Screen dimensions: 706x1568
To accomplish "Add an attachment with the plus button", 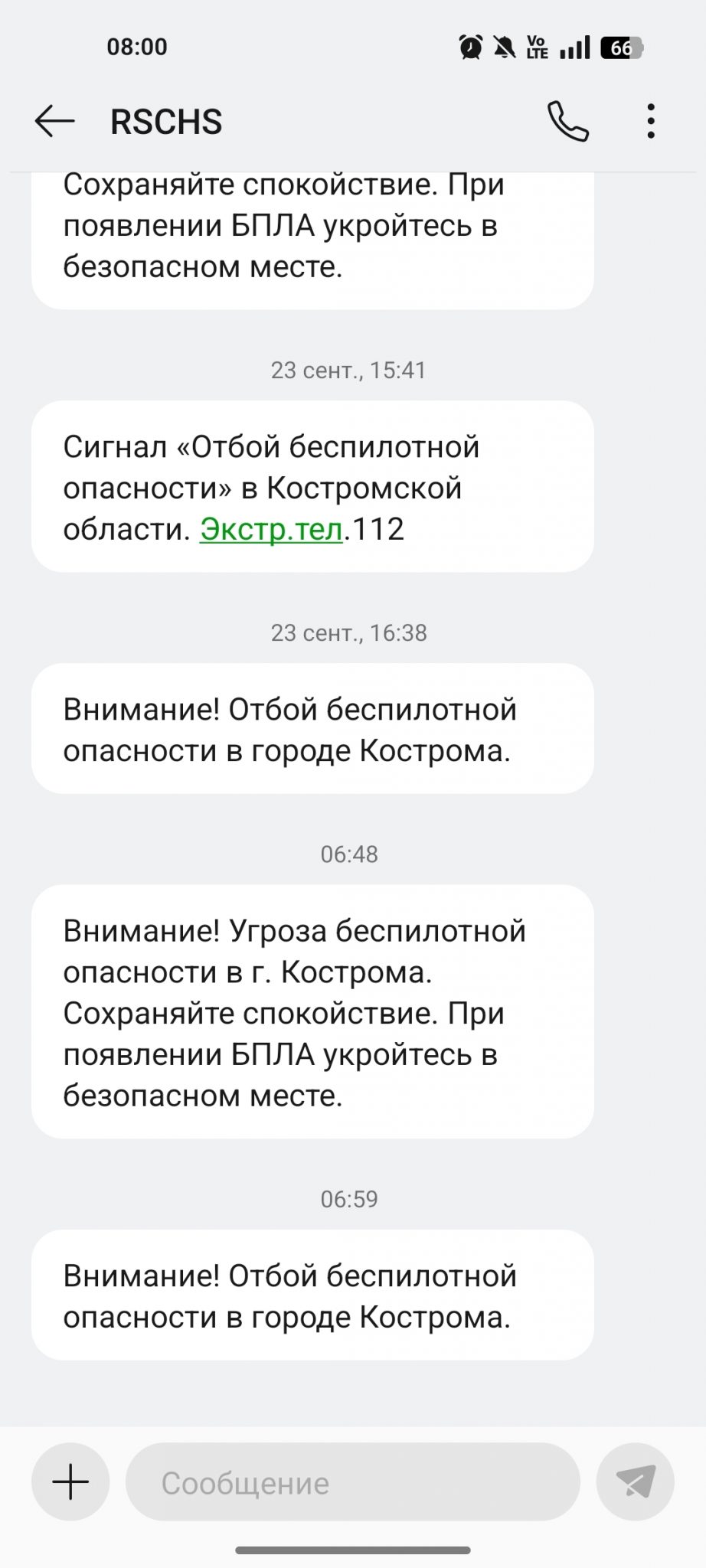I will [x=70, y=1481].
